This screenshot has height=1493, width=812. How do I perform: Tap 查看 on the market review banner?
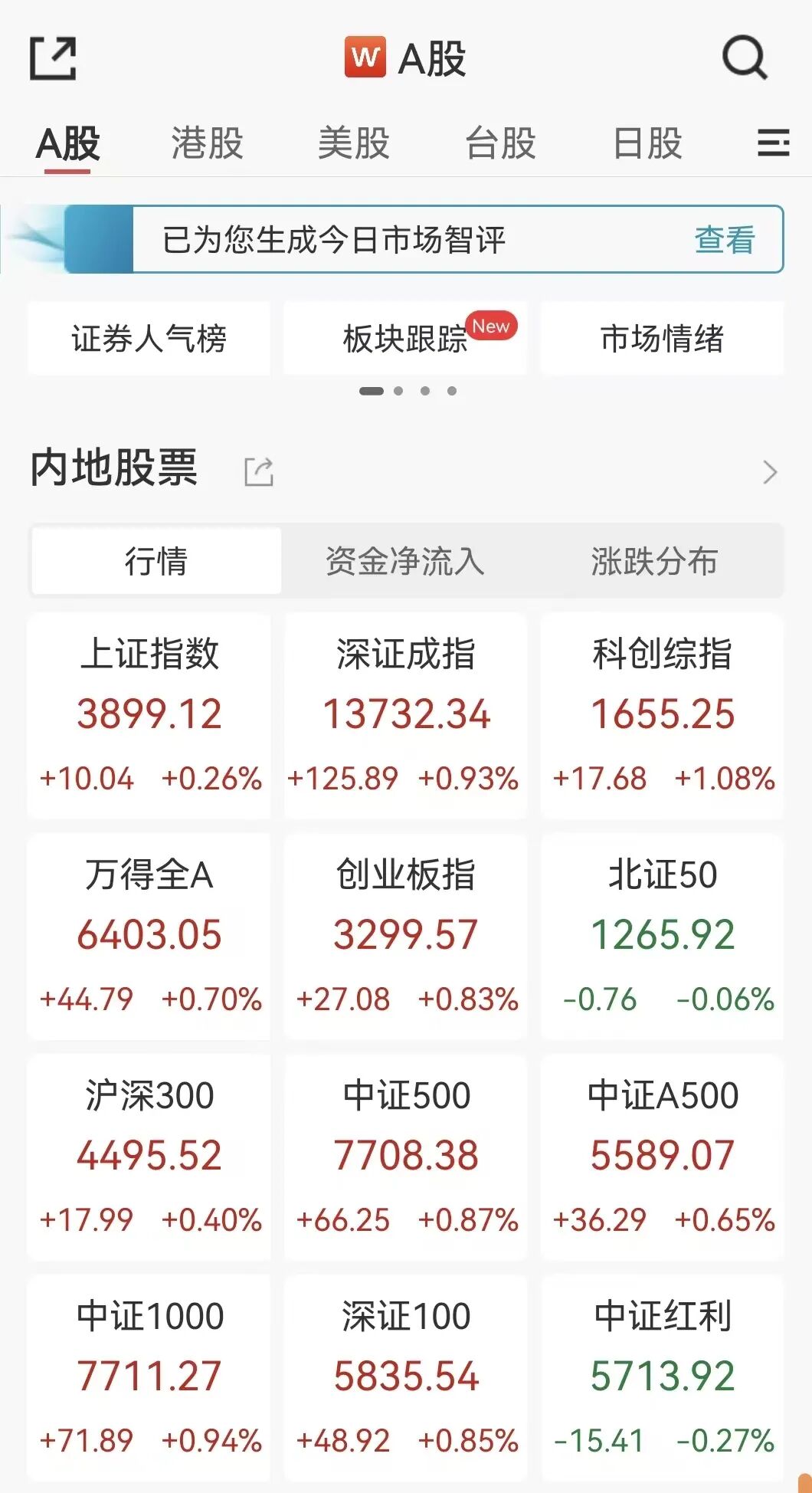point(723,239)
